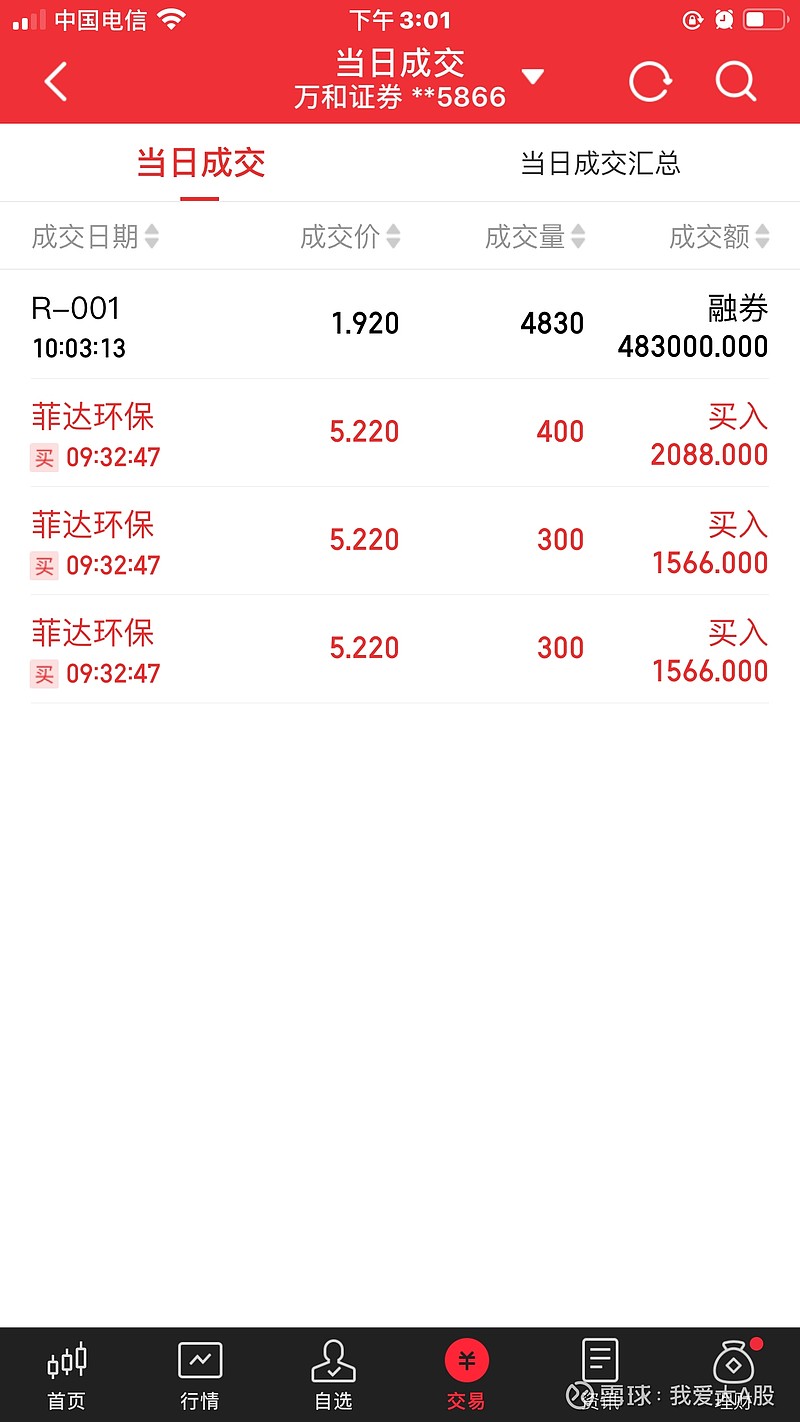The height and width of the screenshot is (1422, 800).
Task: Go back with the top-left arrow
Action: click(56, 82)
